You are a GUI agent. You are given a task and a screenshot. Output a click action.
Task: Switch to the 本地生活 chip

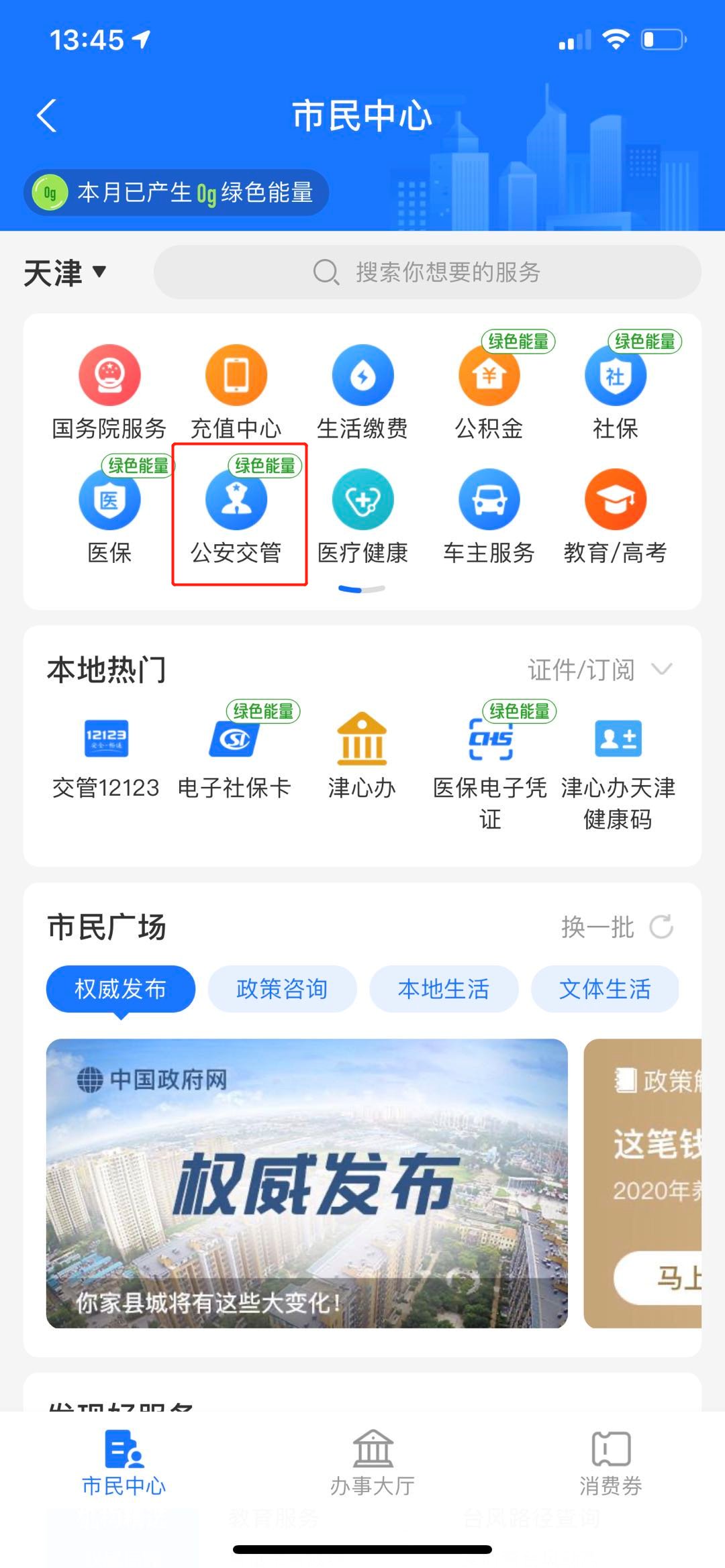[444, 989]
